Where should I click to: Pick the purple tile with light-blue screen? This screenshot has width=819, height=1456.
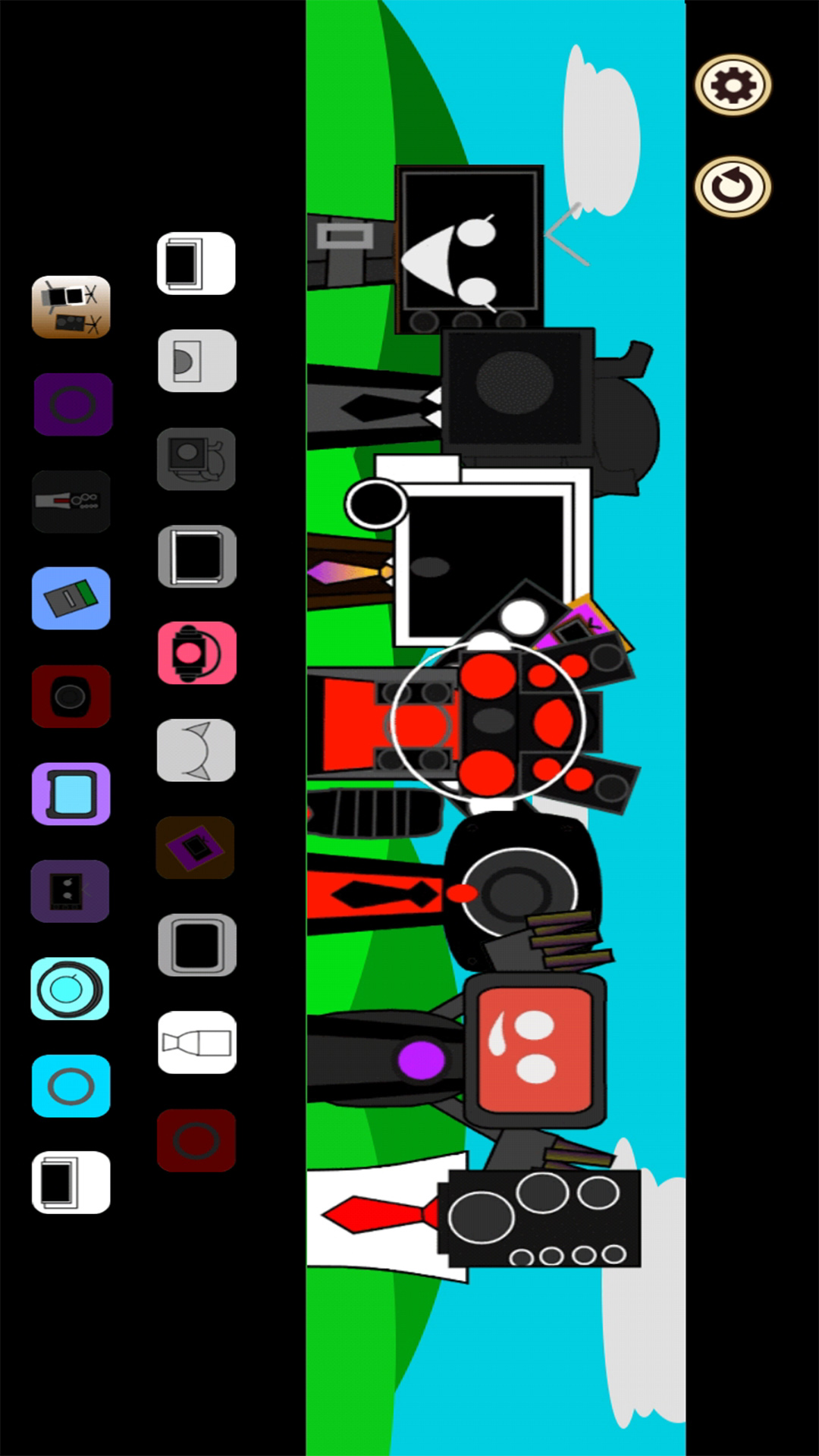tap(71, 793)
